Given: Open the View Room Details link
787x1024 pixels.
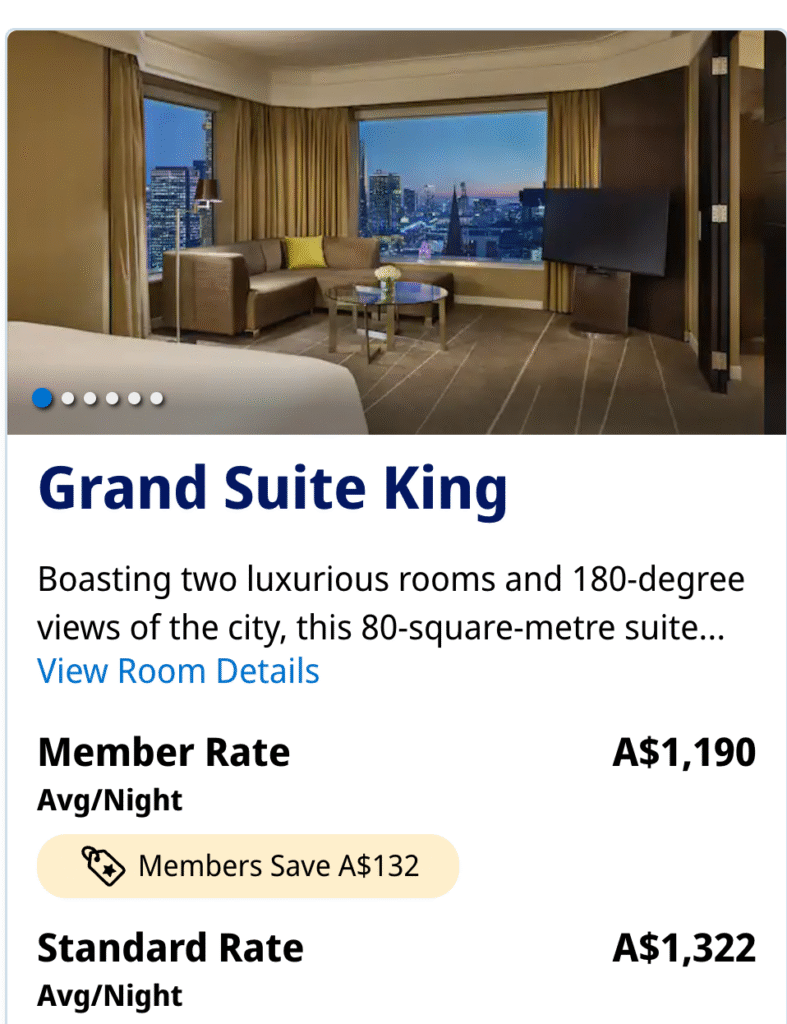Looking at the screenshot, I should point(178,671).
